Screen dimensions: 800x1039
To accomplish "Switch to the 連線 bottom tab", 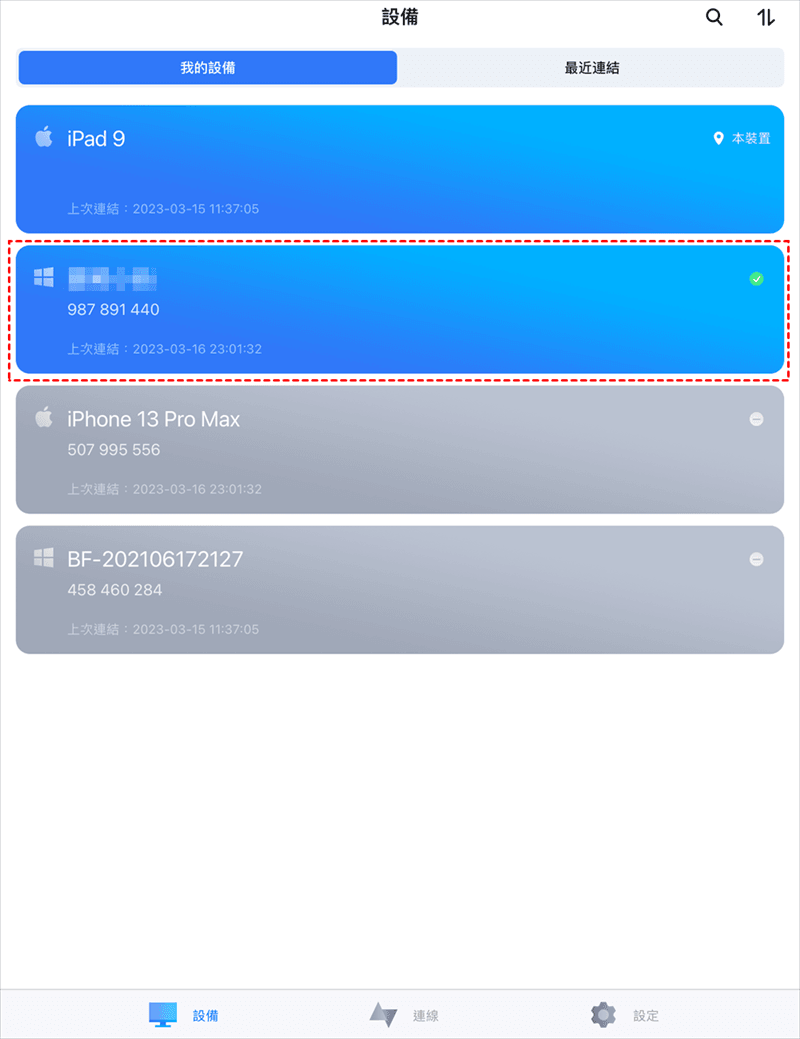I will pyautogui.click(x=404, y=1015).
